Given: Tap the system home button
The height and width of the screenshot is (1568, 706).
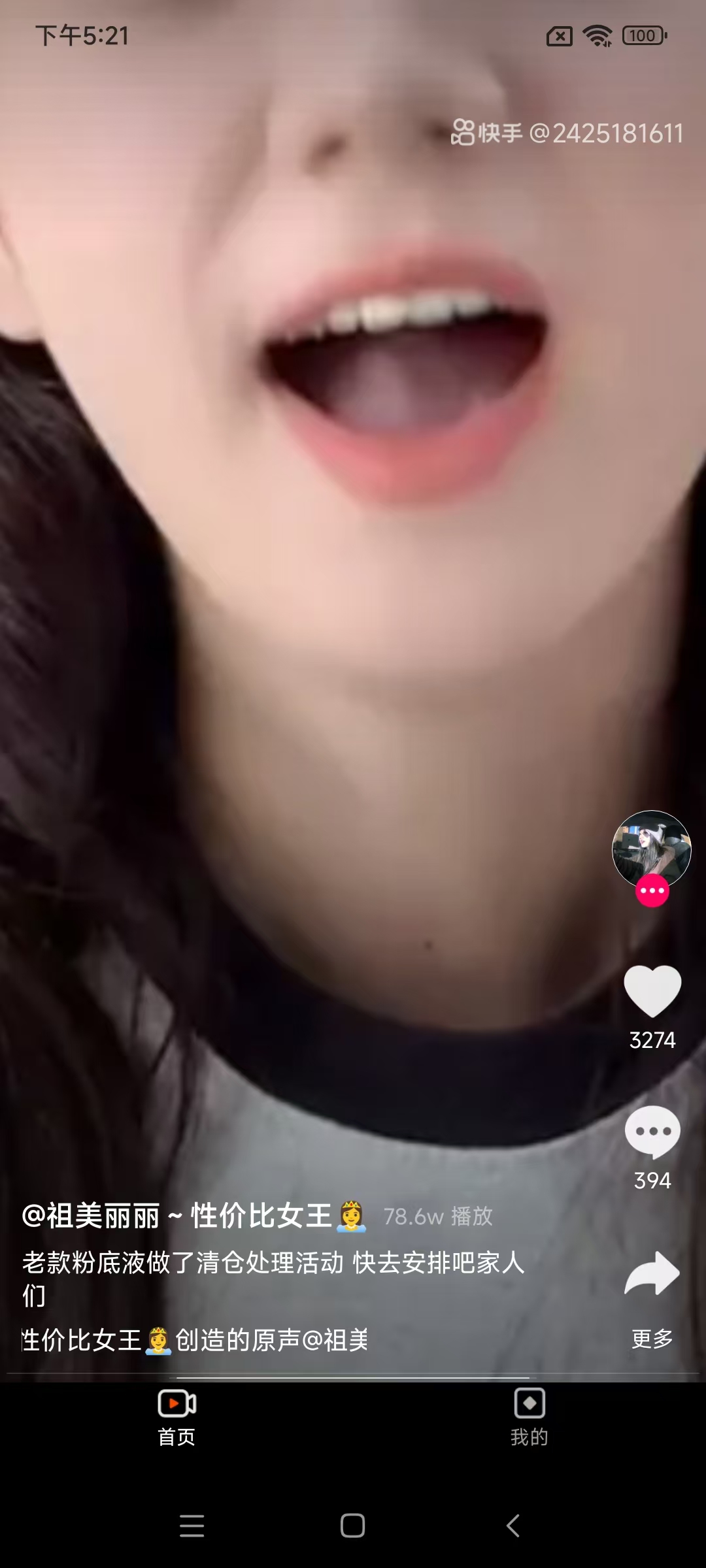Looking at the screenshot, I should (x=353, y=1526).
